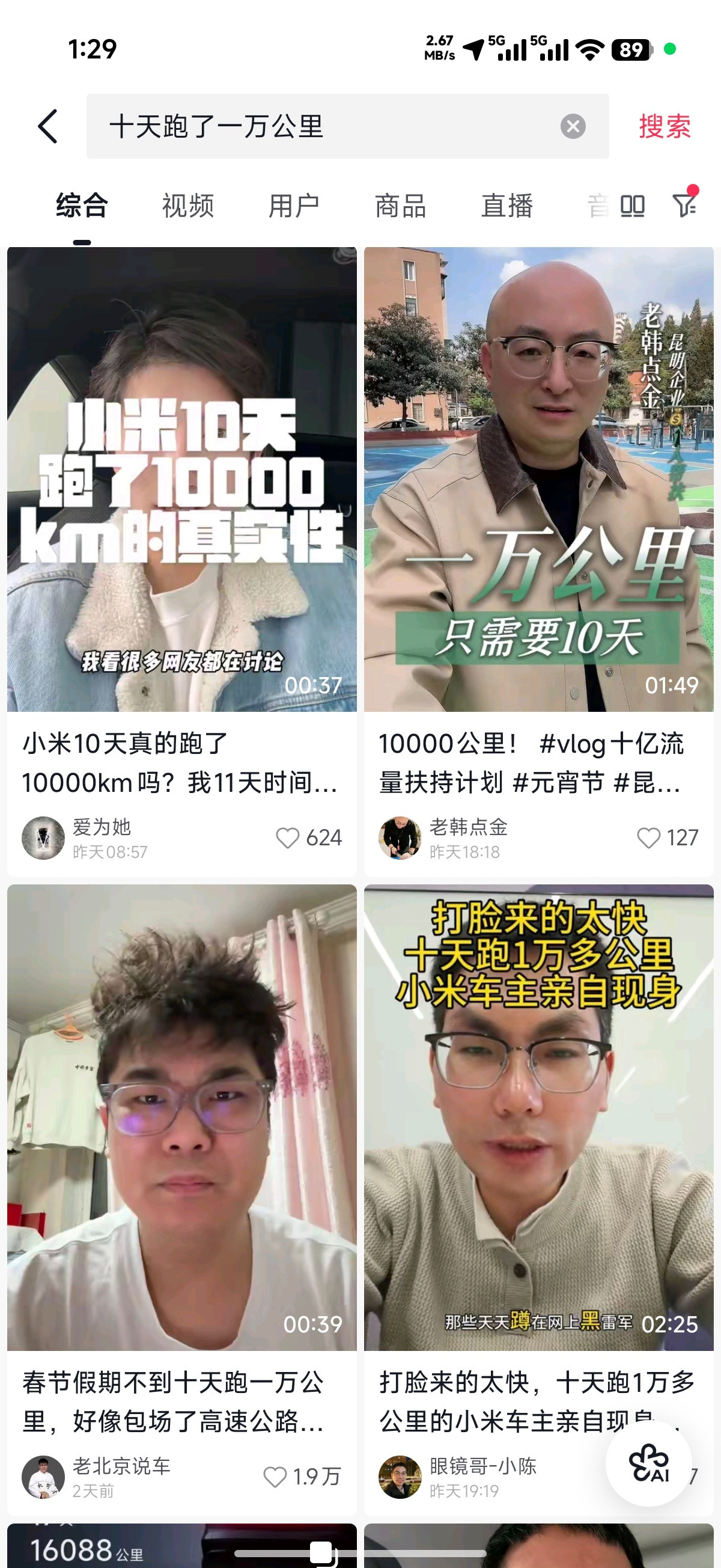Open the 用户 search tab
The width and height of the screenshot is (721, 1568).
pyautogui.click(x=293, y=206)
